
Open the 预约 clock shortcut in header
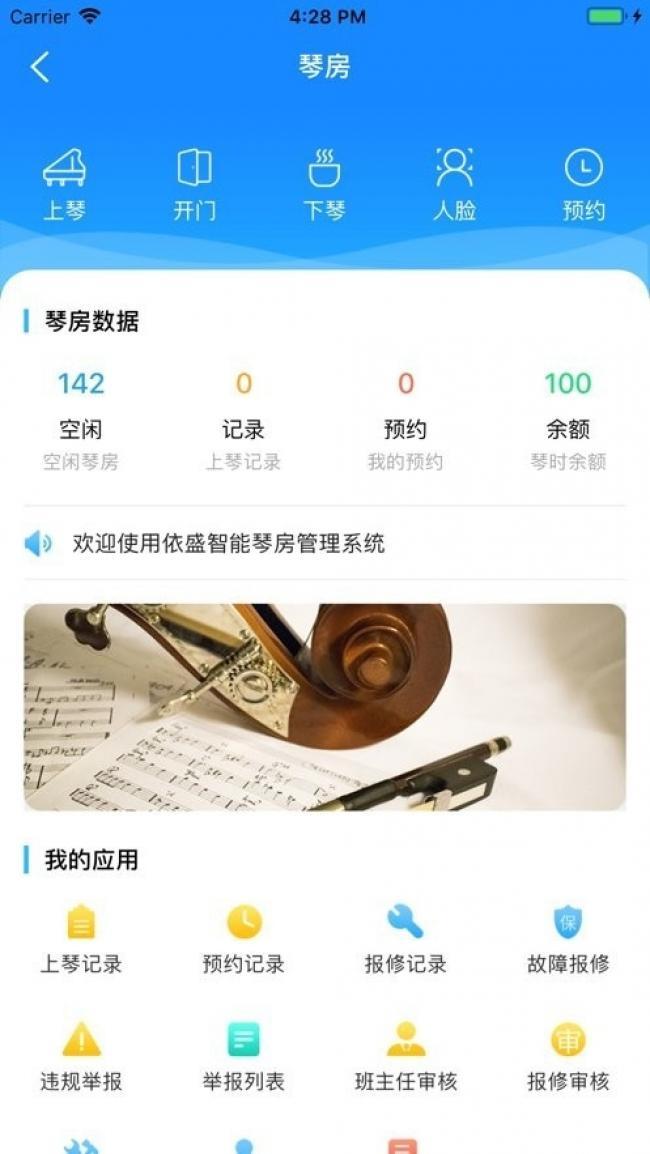click(584, 185)
